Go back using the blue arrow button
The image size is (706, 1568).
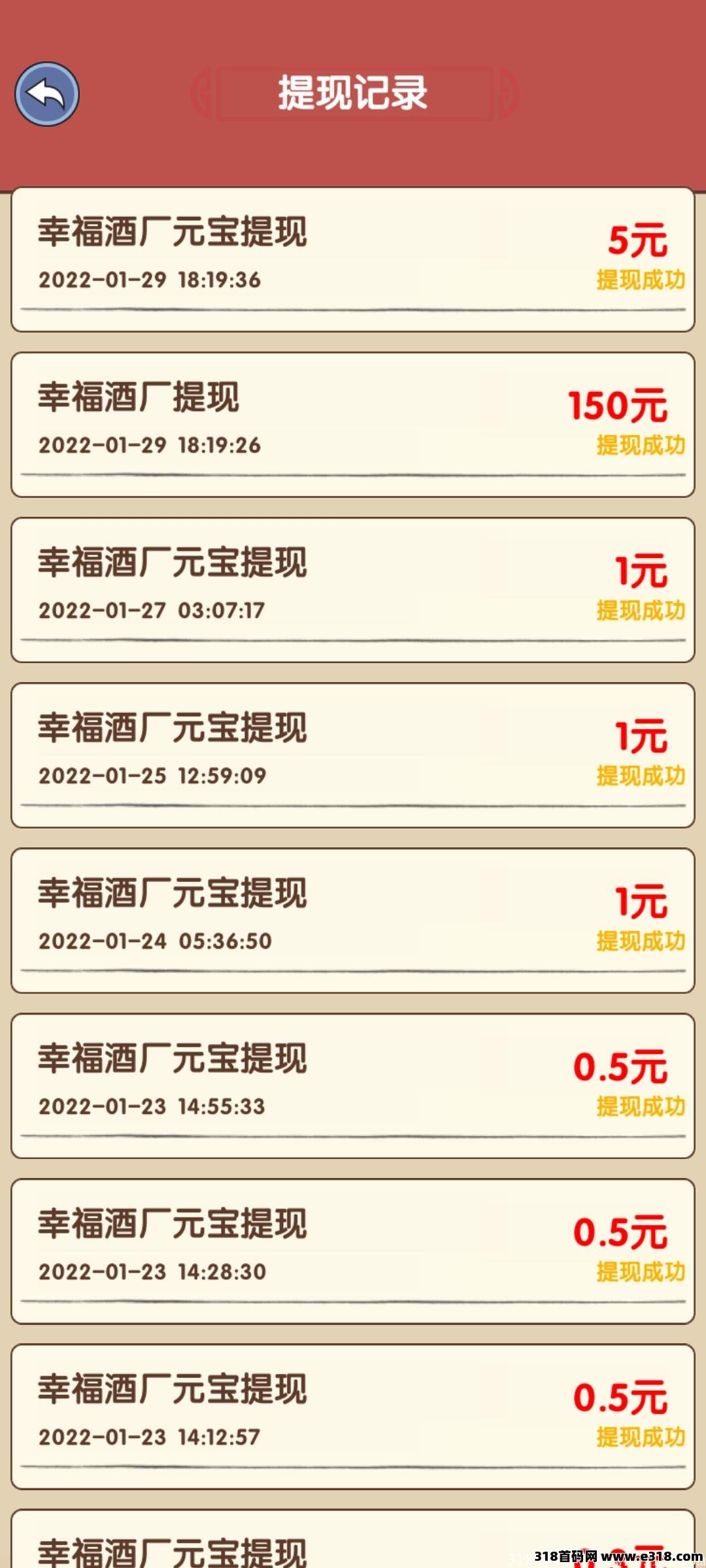click(x=47, y=94)
